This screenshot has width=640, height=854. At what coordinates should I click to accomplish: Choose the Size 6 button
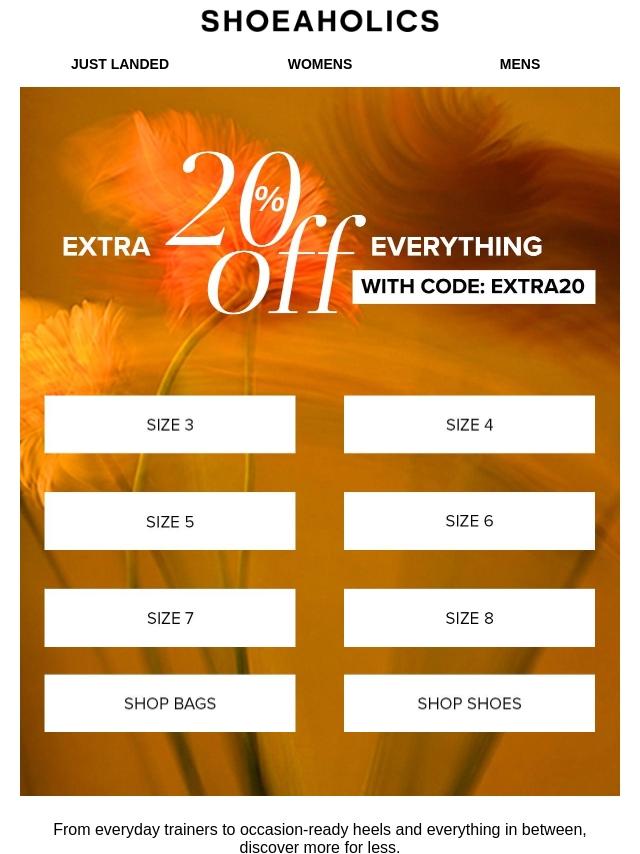470,521
